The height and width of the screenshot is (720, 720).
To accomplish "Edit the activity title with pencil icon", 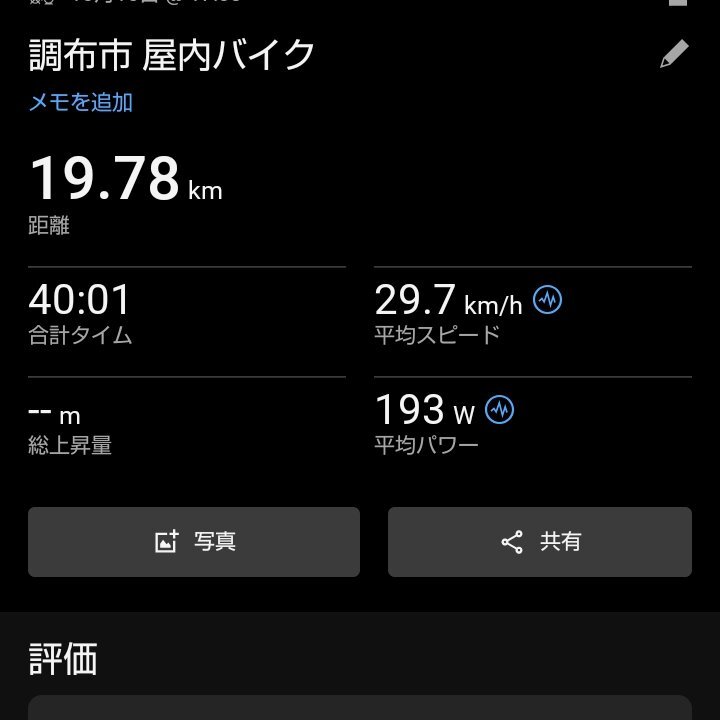I will click(x=674, y=55).
